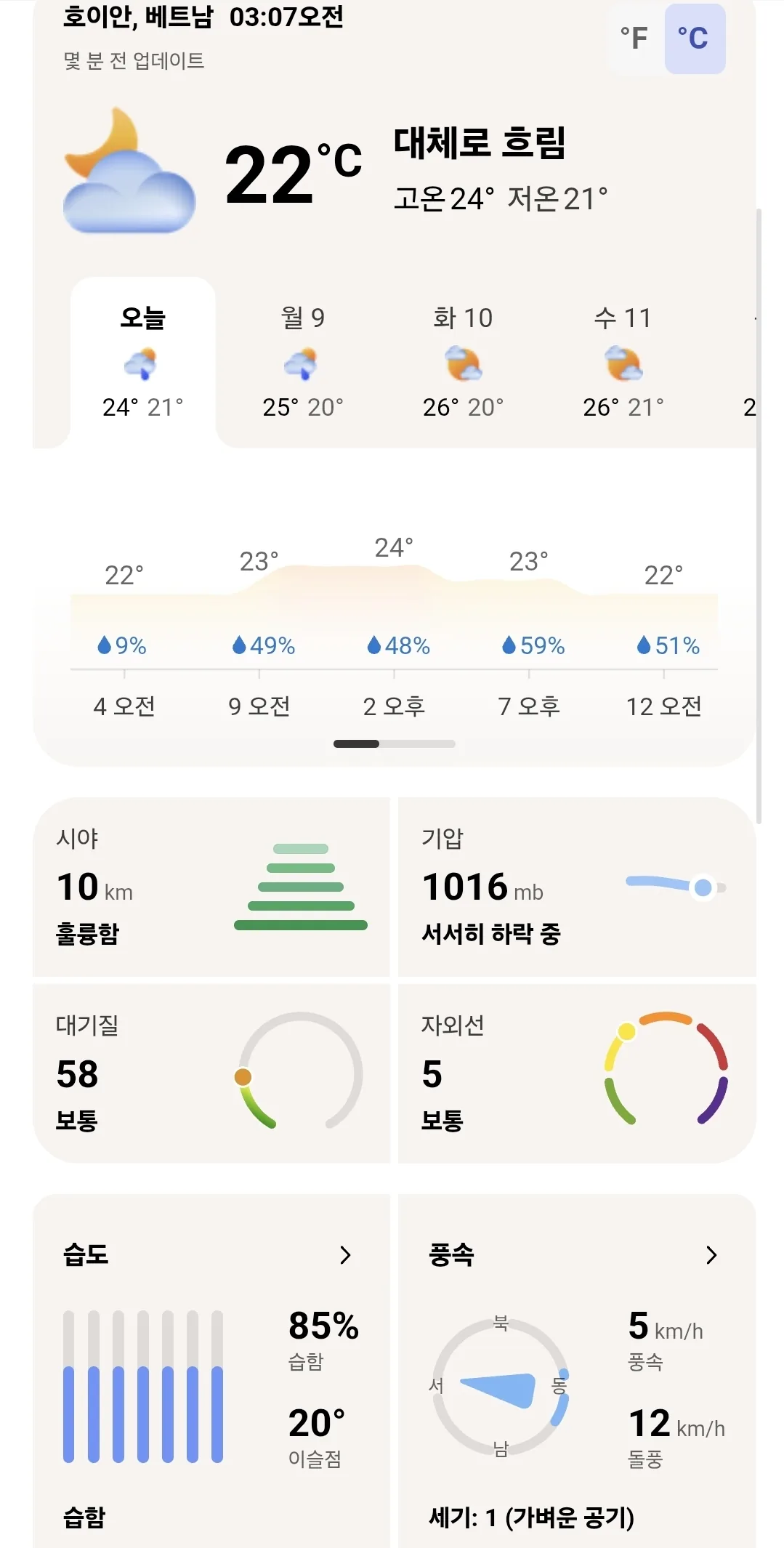The width and height of the screenshot is (784, 1548).
Task: Open the 시야 visibility card
Action: pos(211,887)
